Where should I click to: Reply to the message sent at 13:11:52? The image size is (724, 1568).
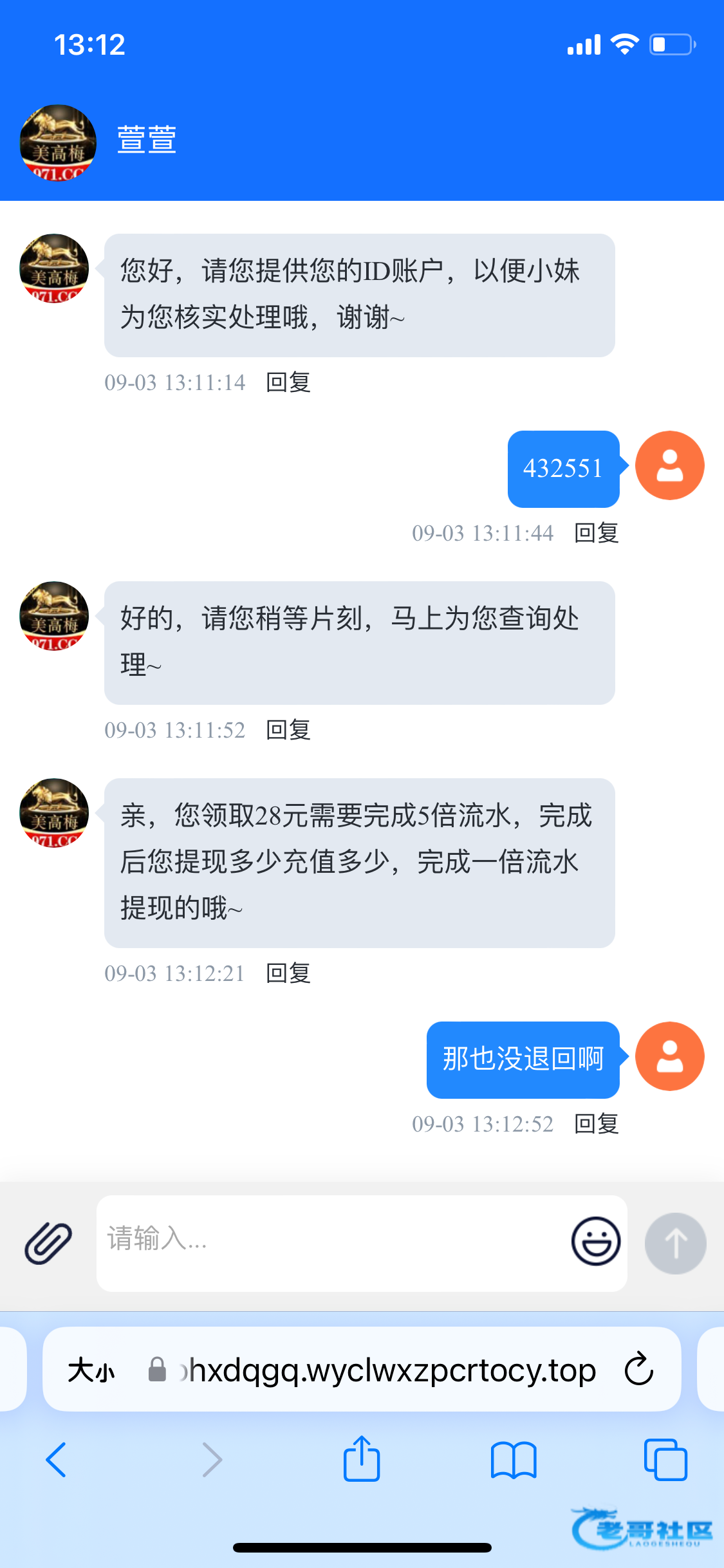(x=288, y=730)
